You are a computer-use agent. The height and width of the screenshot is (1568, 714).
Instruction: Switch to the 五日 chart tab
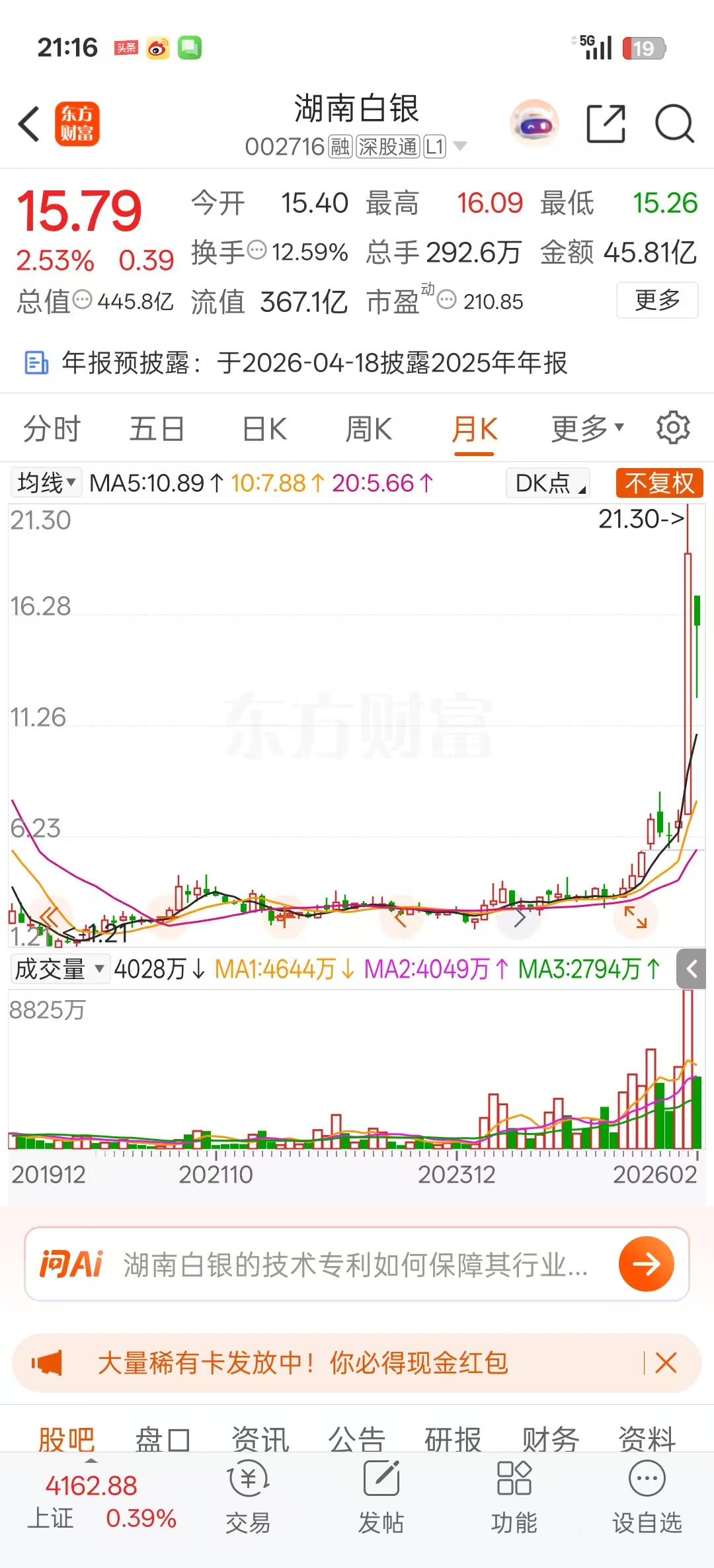[x=157, y=429]
